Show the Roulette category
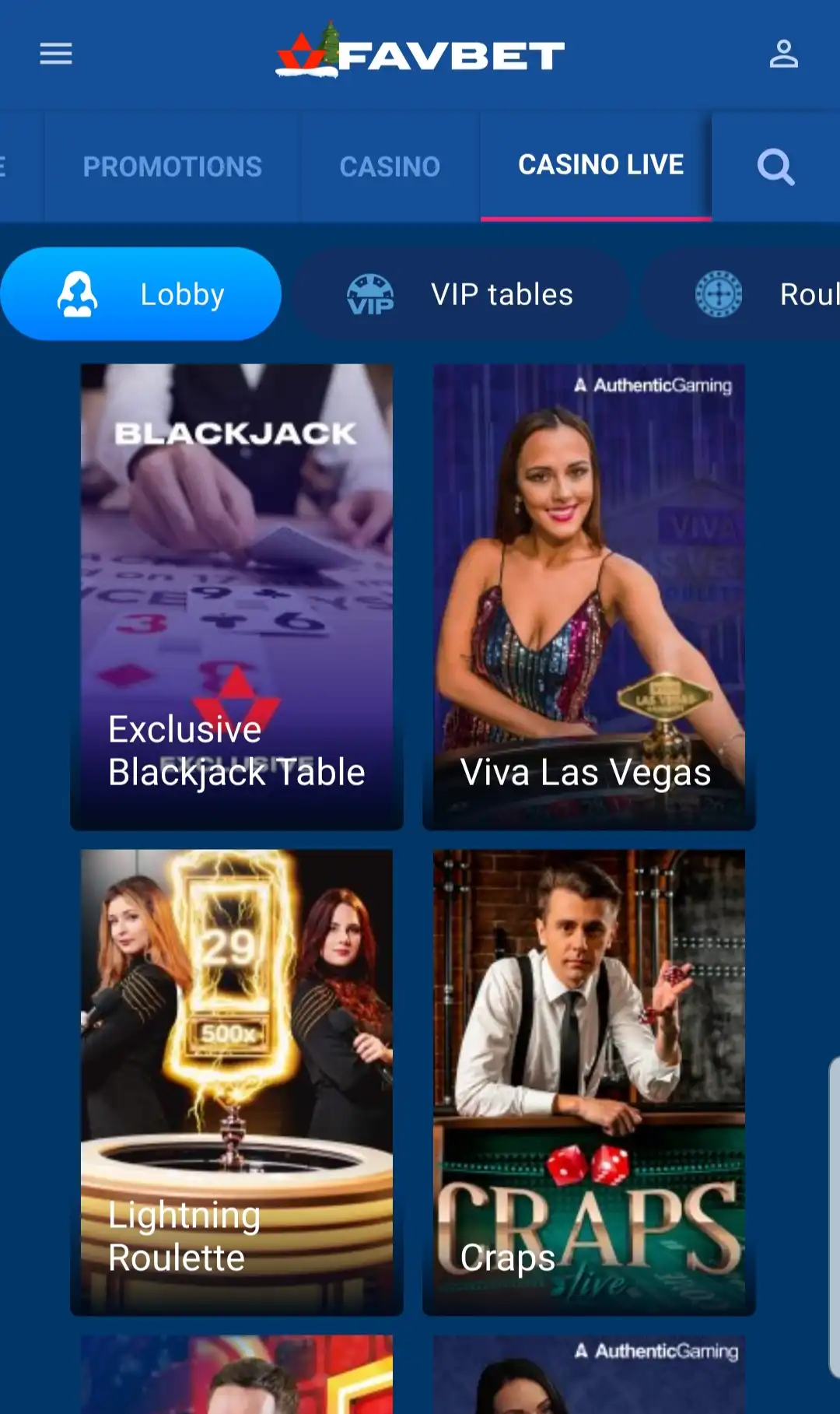The image size is (840, 1414). [x=766, y=294]
